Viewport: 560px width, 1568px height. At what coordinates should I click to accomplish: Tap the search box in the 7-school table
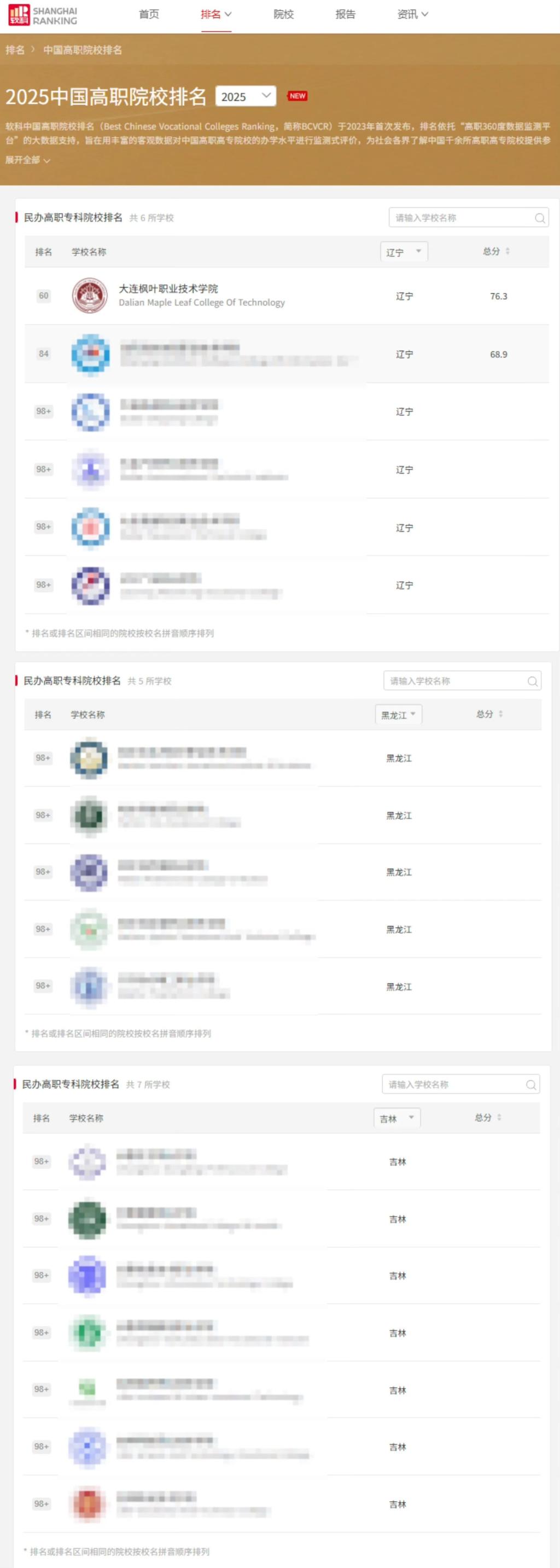tap(455, 1084)
